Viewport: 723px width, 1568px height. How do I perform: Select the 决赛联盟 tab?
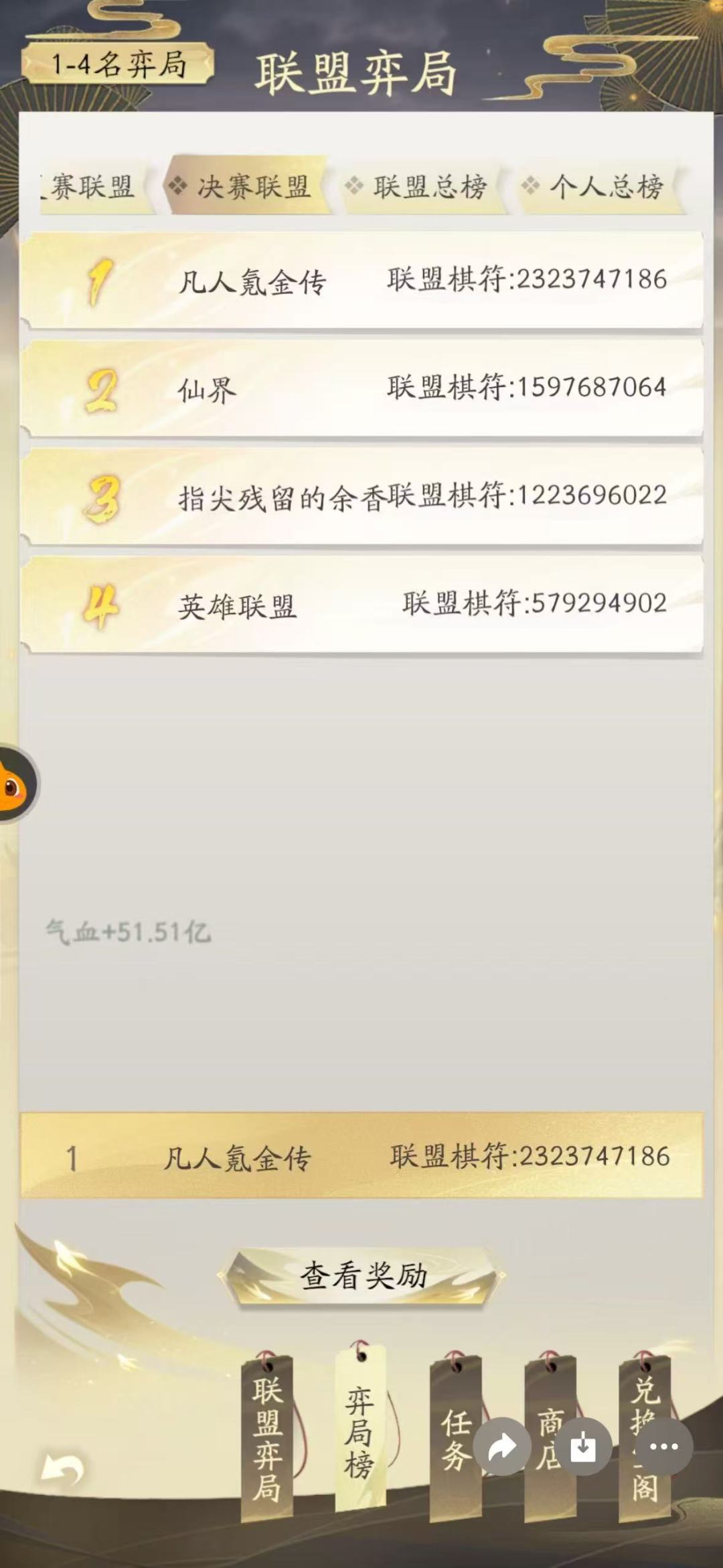[x=248, y=186]
